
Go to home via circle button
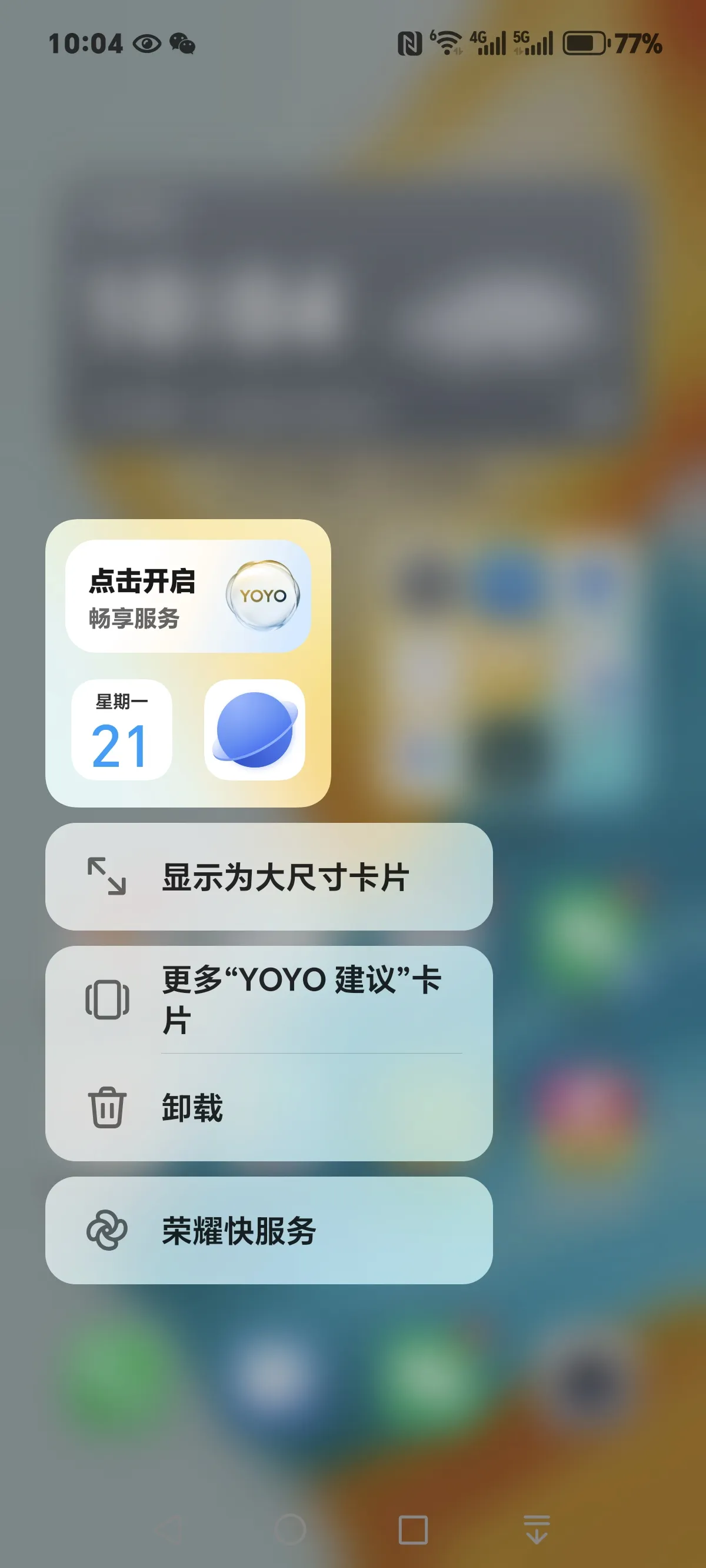tap(290, 1530)
